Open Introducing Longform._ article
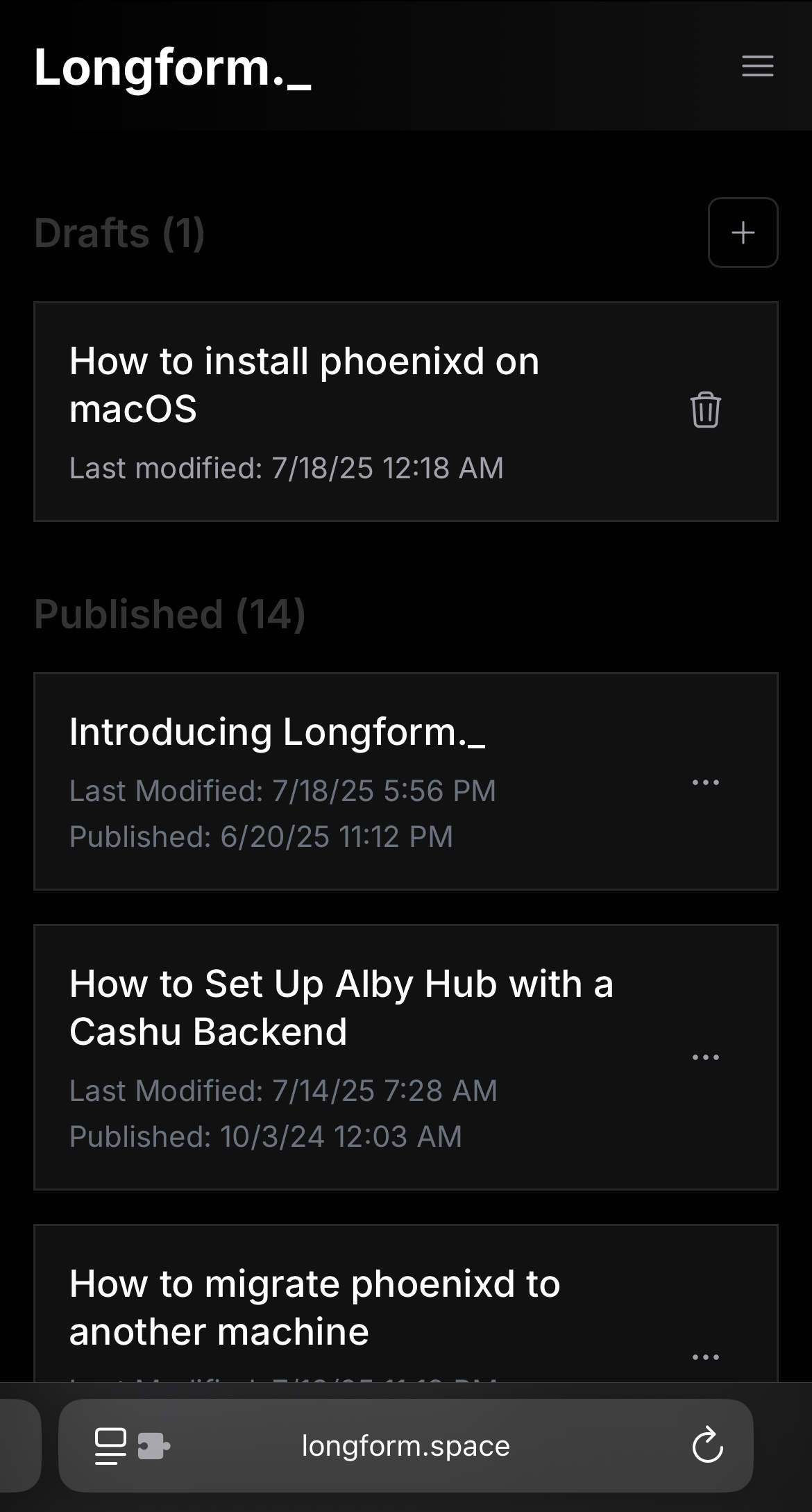The width and height of the screenshot is (812, 1512). point(277,732)
